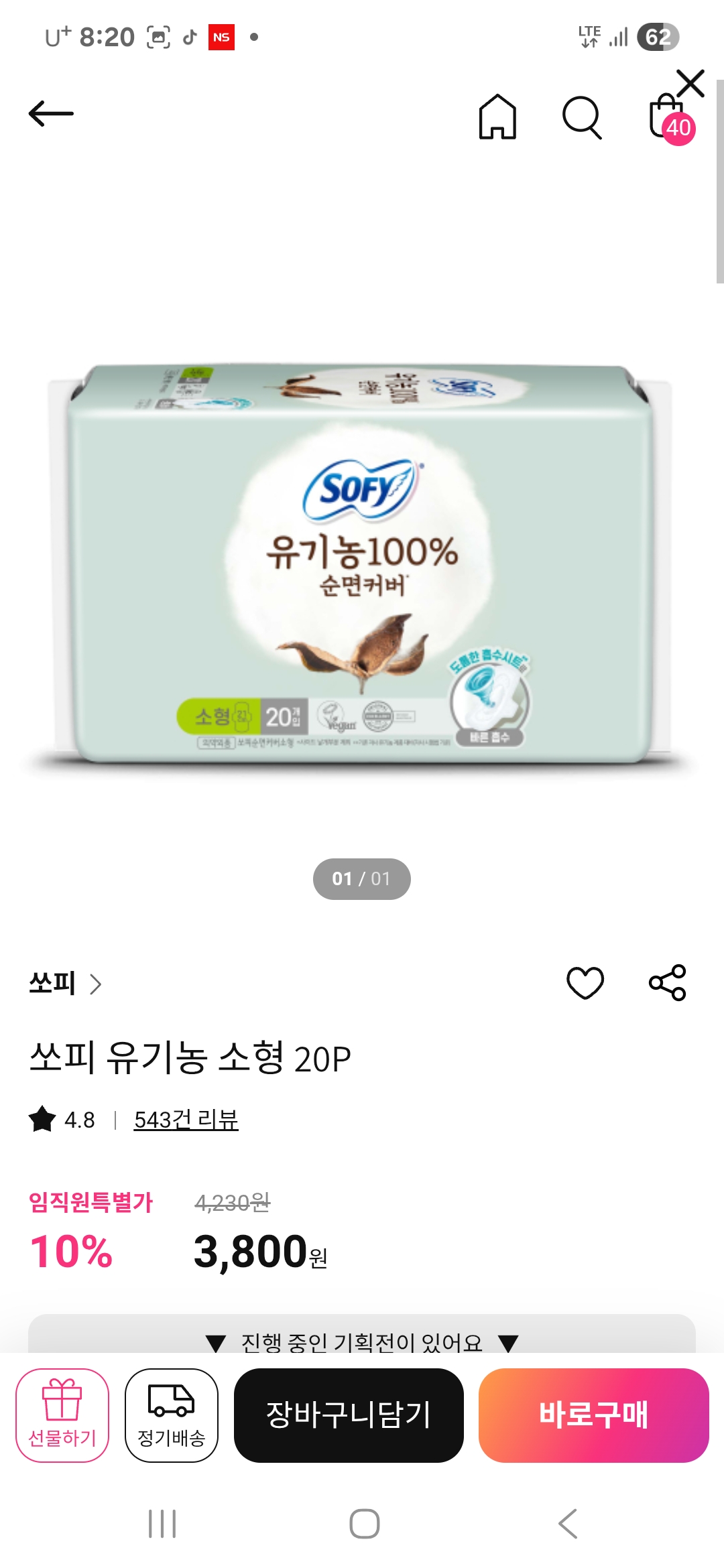Open the 쏘피 brand page

tap(65, 984)
